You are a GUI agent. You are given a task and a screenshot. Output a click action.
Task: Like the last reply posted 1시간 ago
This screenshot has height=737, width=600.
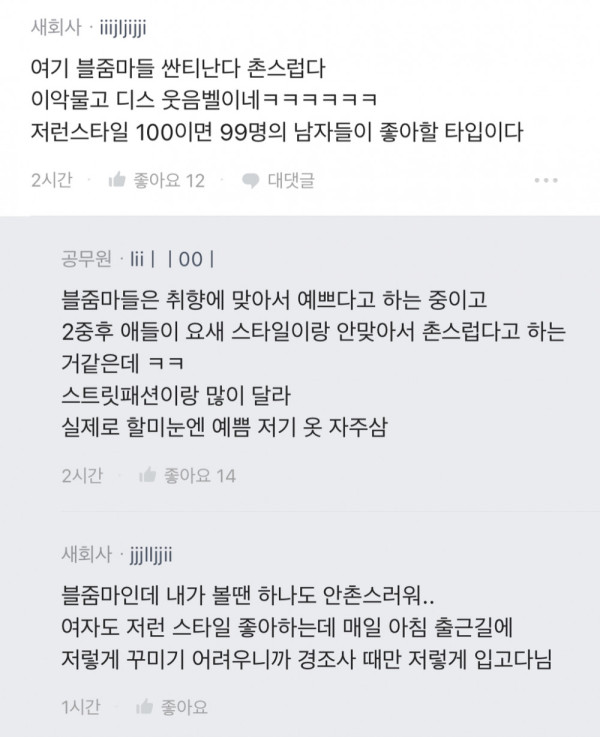click(x=174, y=708)
